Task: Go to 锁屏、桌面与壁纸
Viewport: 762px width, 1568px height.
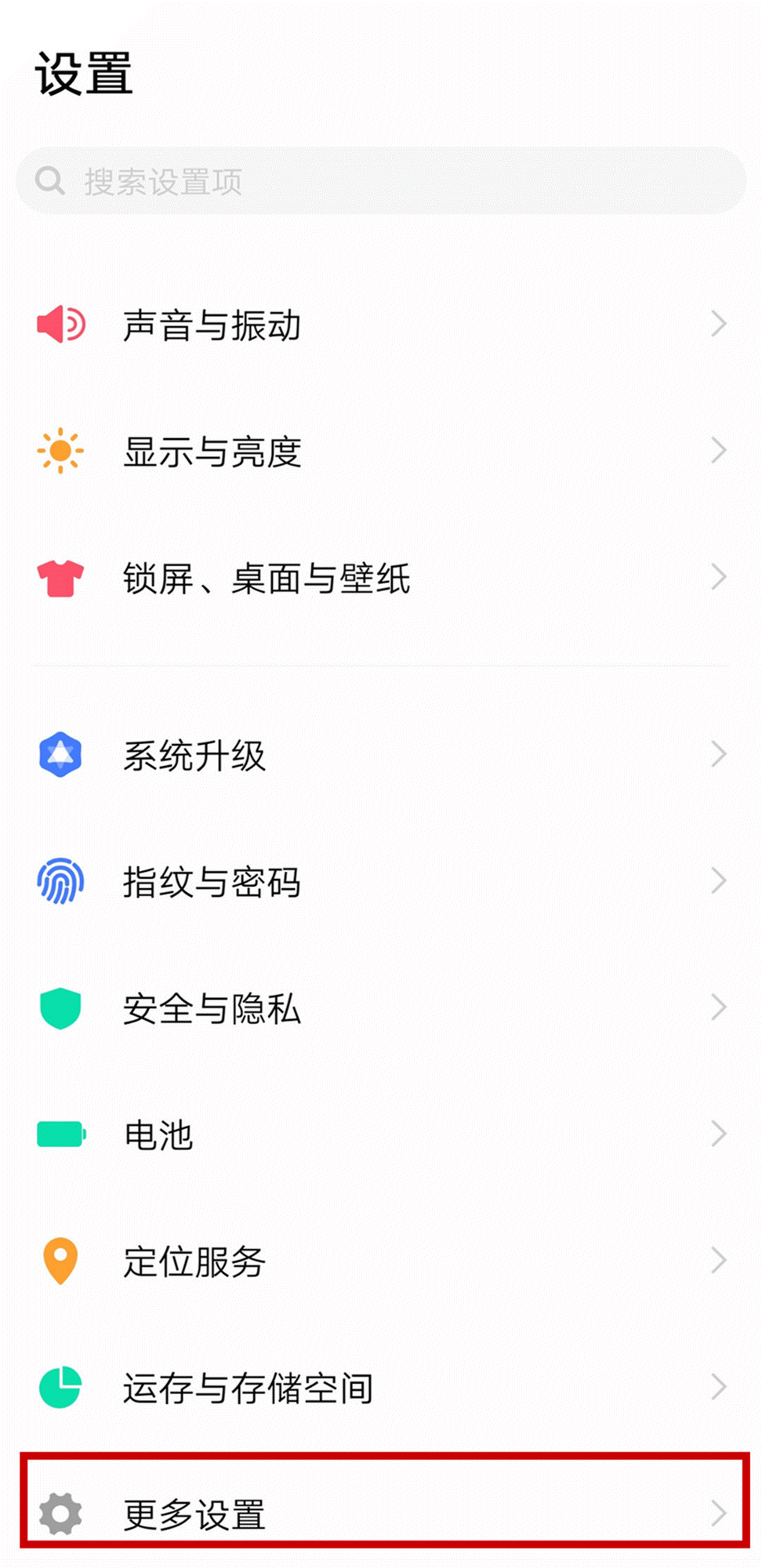Action: [381, 579]
